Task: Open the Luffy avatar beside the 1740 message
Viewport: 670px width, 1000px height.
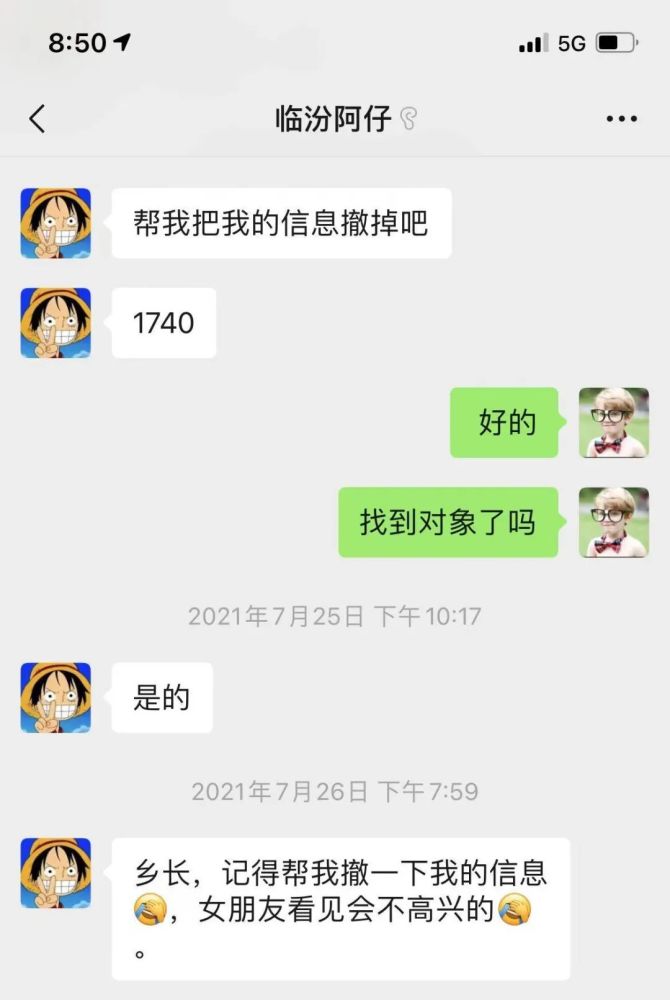Action: pos(56,323)
